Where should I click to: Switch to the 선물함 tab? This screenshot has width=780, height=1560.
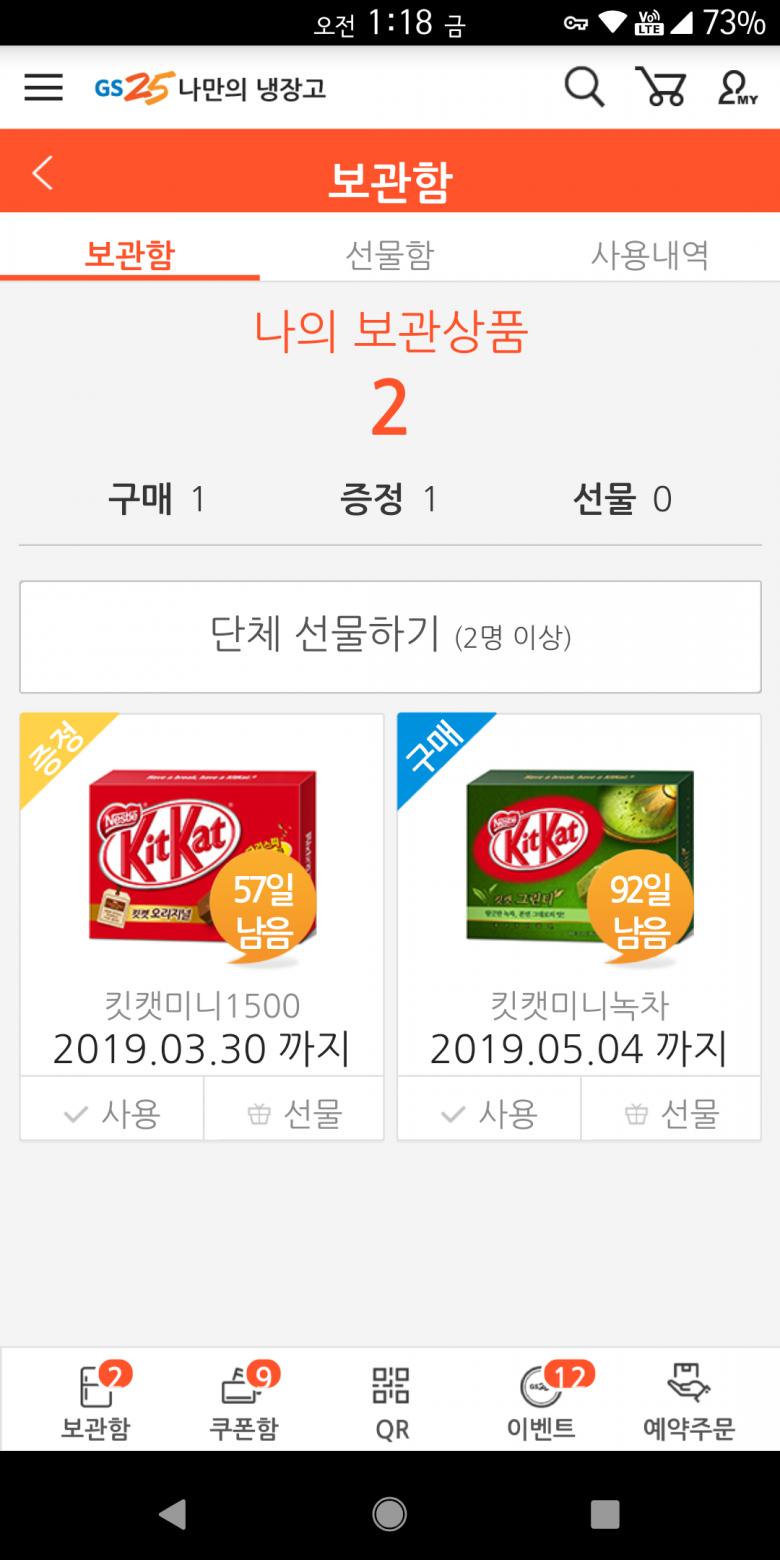point(389,255)
